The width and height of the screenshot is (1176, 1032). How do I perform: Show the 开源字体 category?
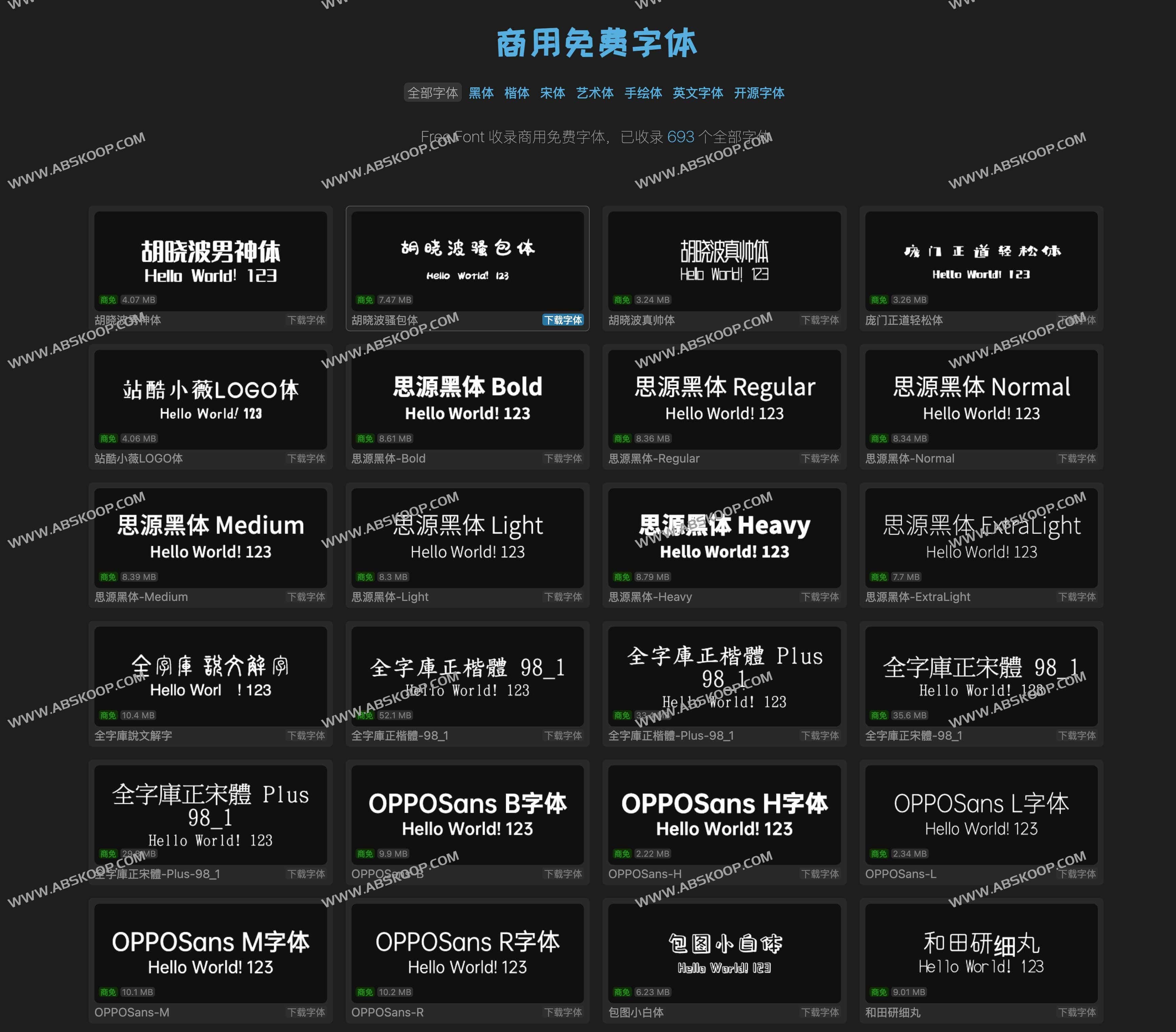click(x=758, y=93)
